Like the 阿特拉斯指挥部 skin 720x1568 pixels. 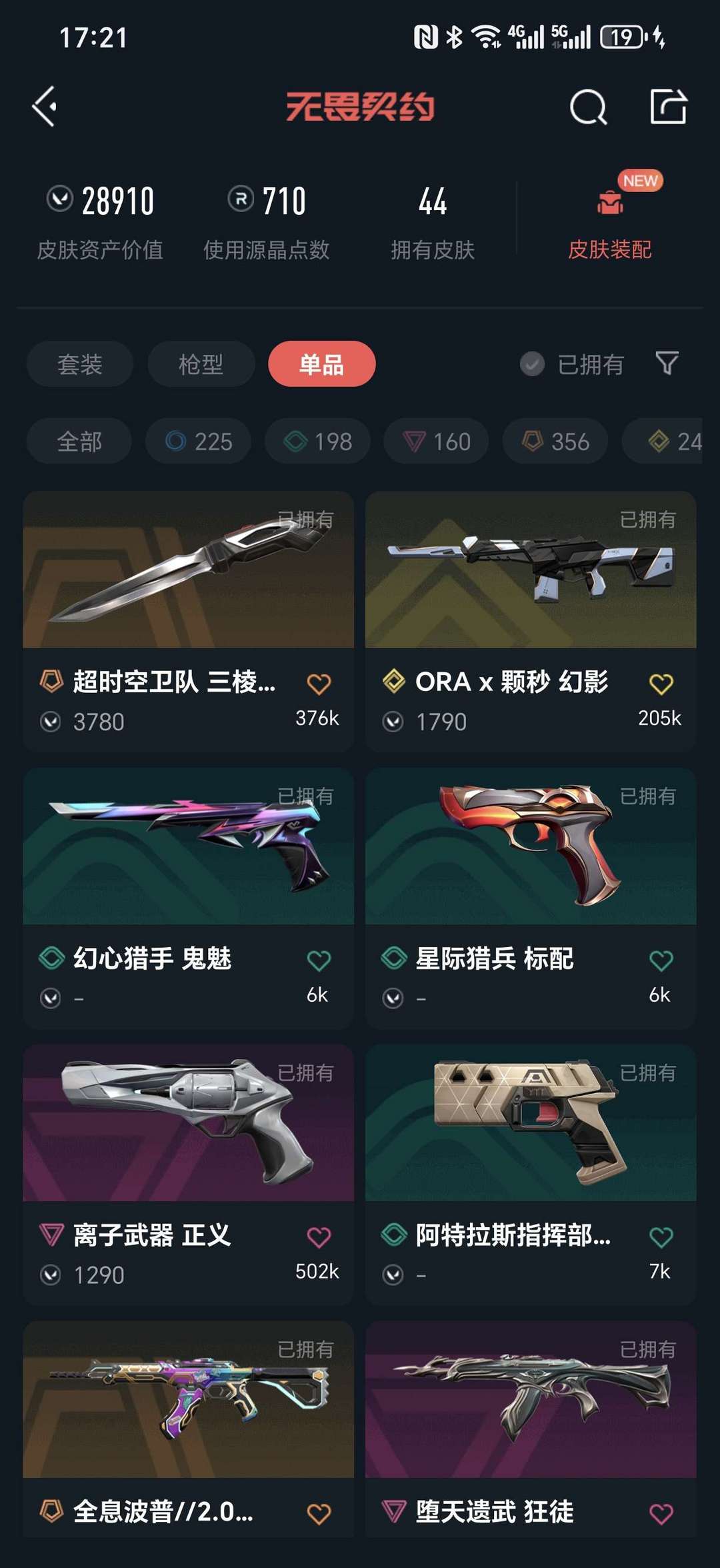coord(661,1237)
